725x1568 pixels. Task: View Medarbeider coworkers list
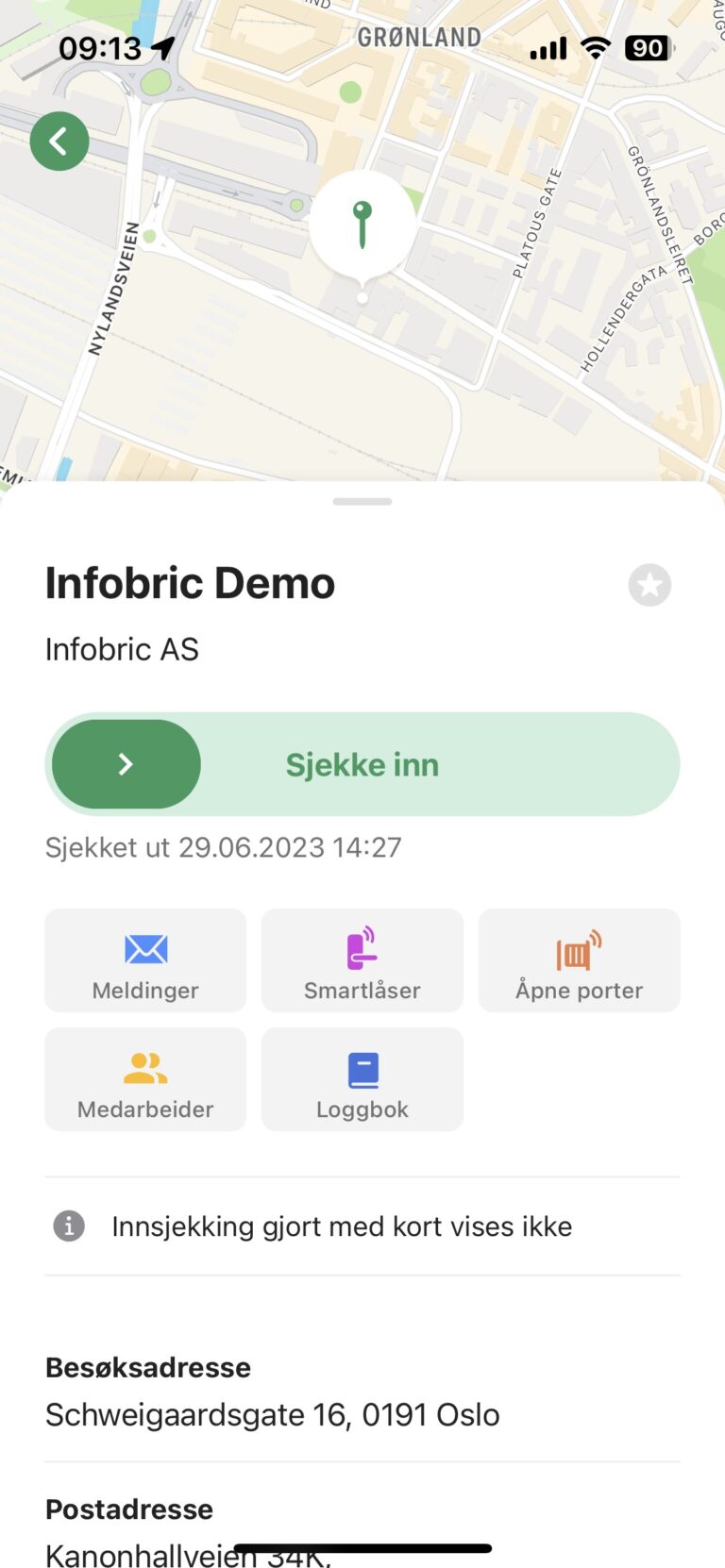(144, 1078)
